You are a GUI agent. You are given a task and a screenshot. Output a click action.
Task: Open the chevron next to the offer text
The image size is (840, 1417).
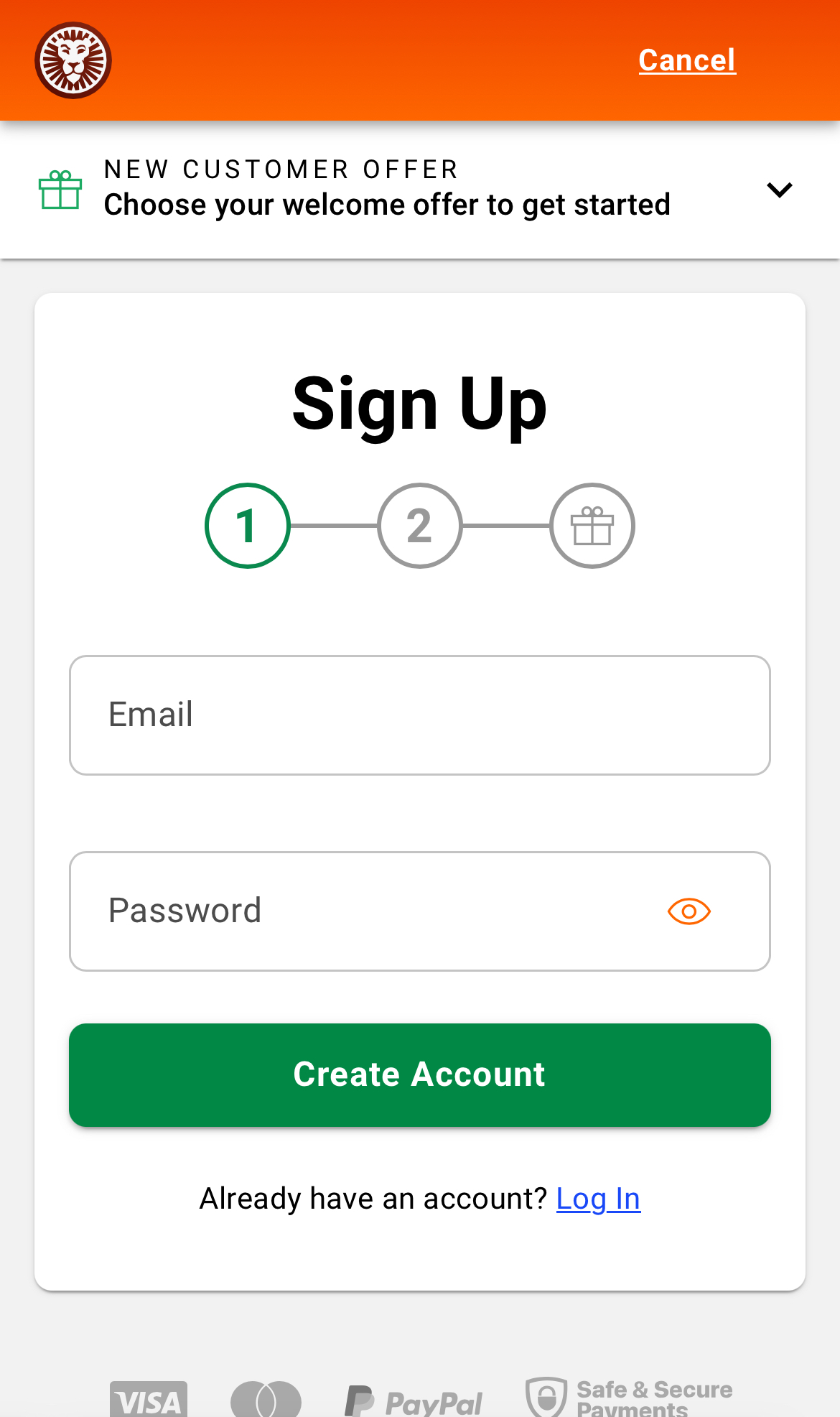[779, 190]
